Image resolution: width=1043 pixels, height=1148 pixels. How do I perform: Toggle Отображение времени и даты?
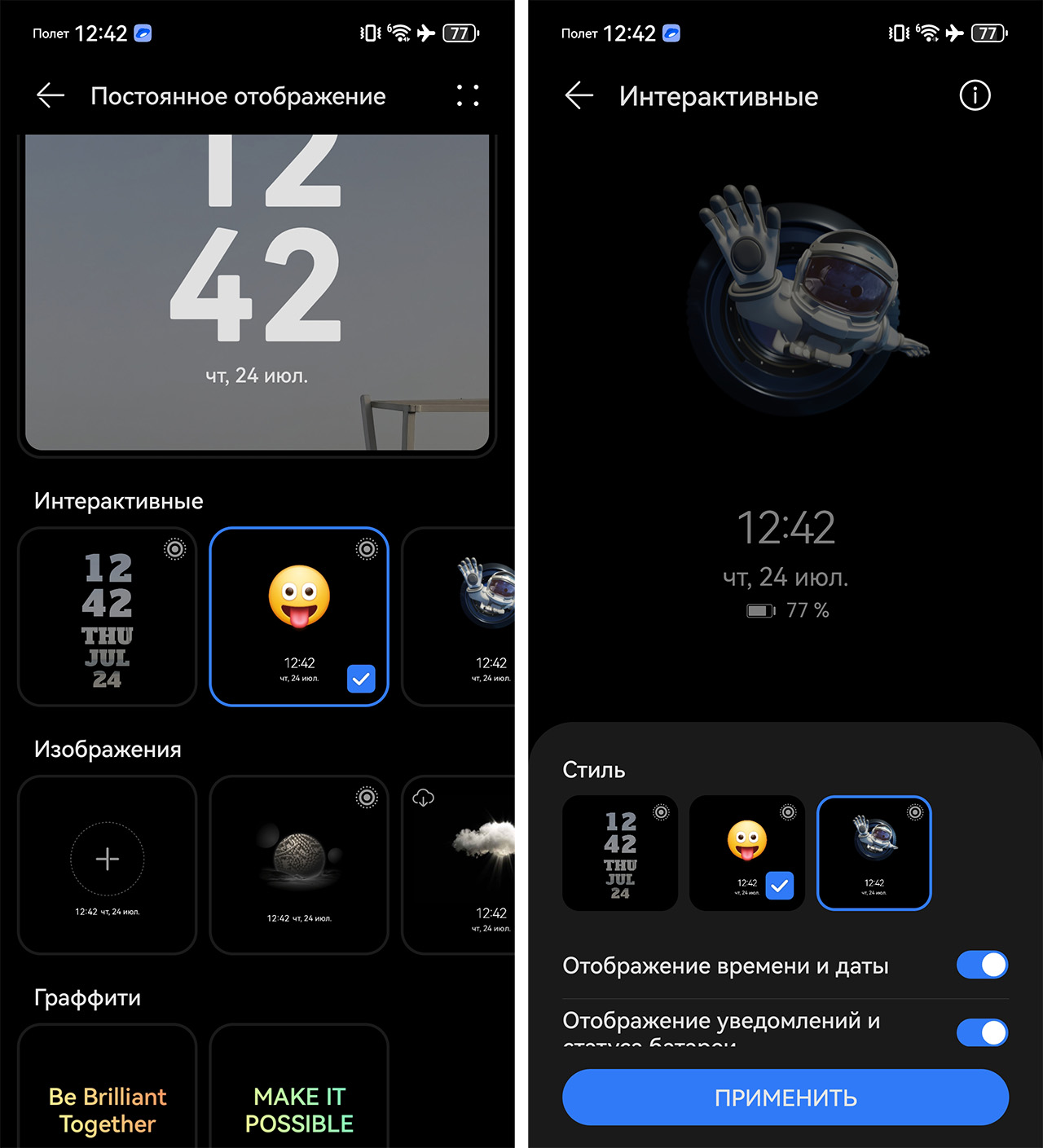(982, 965)
